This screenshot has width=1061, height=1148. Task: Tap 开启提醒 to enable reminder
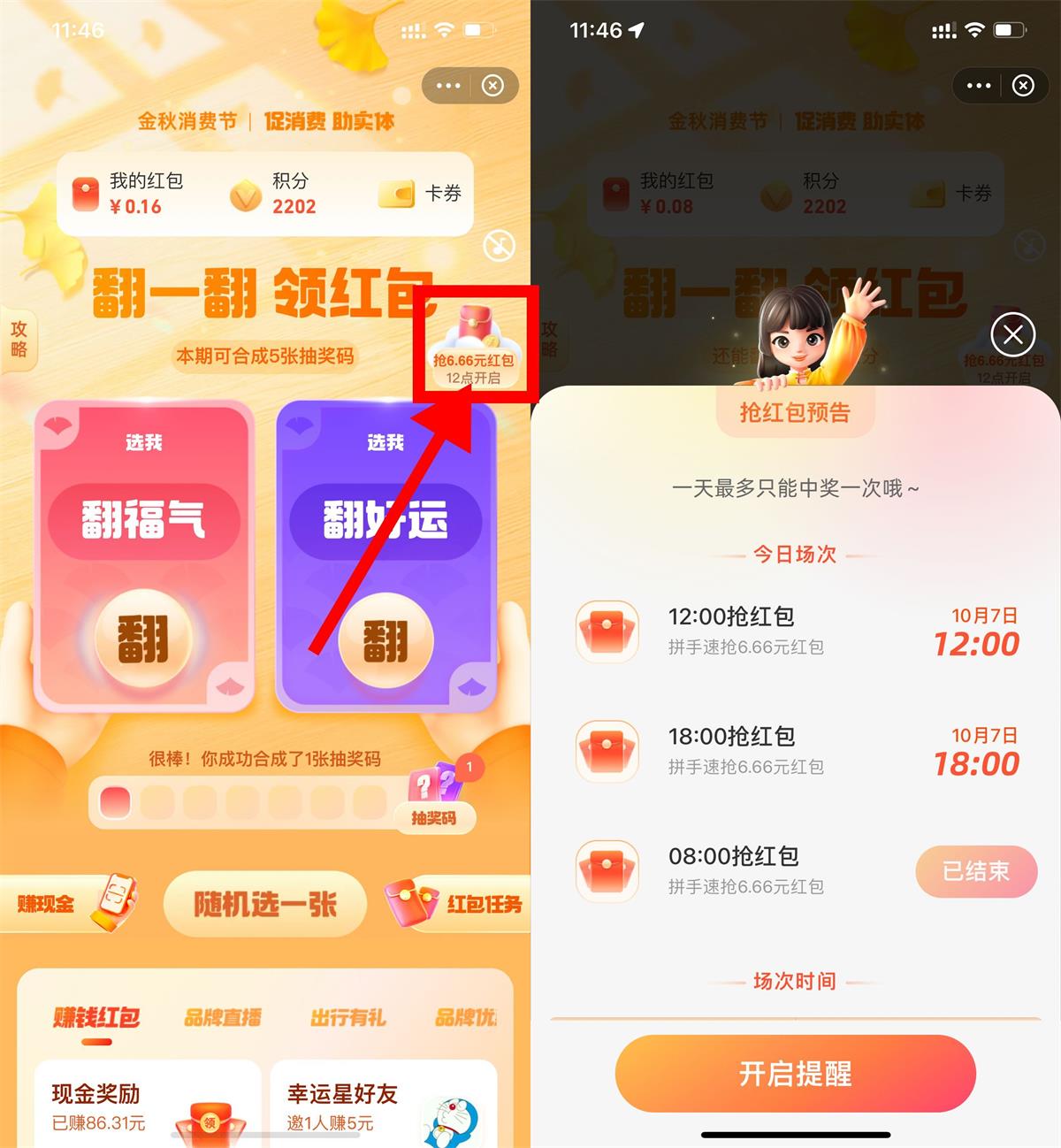coord(795,1074)
